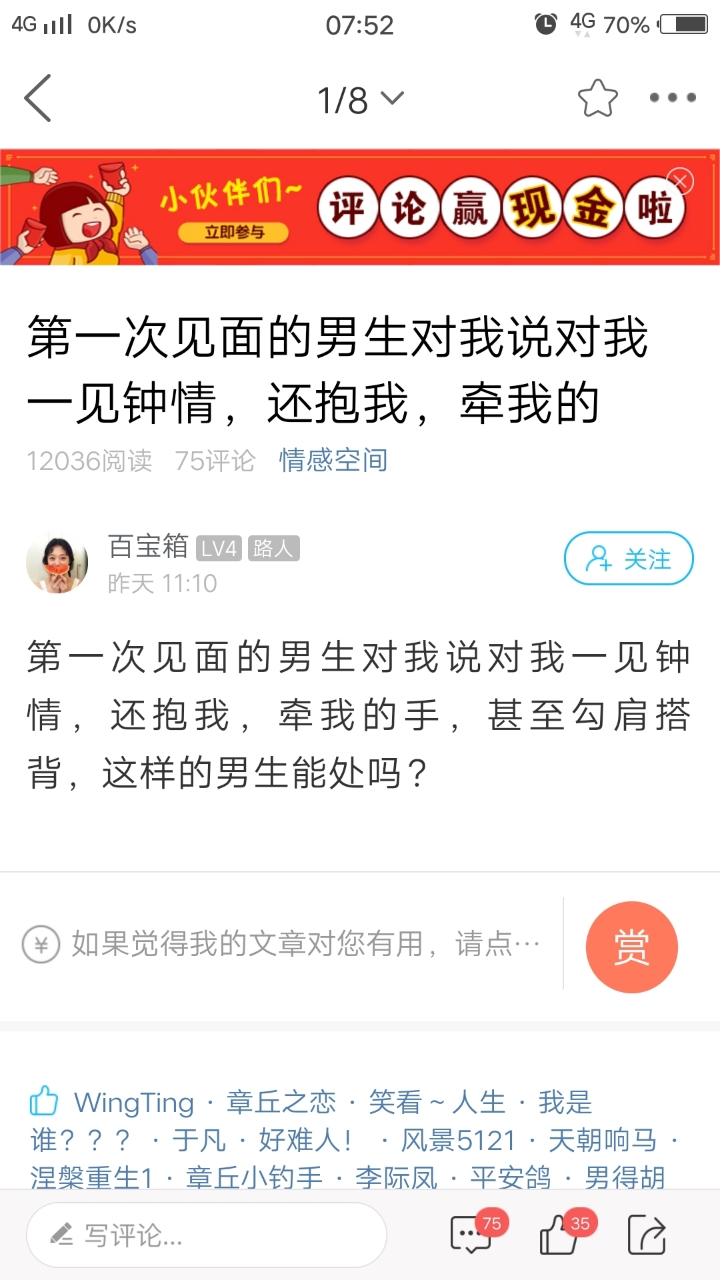Open the 情感空间 board link
The image size is (720, 1280).
tap(333, 460)
